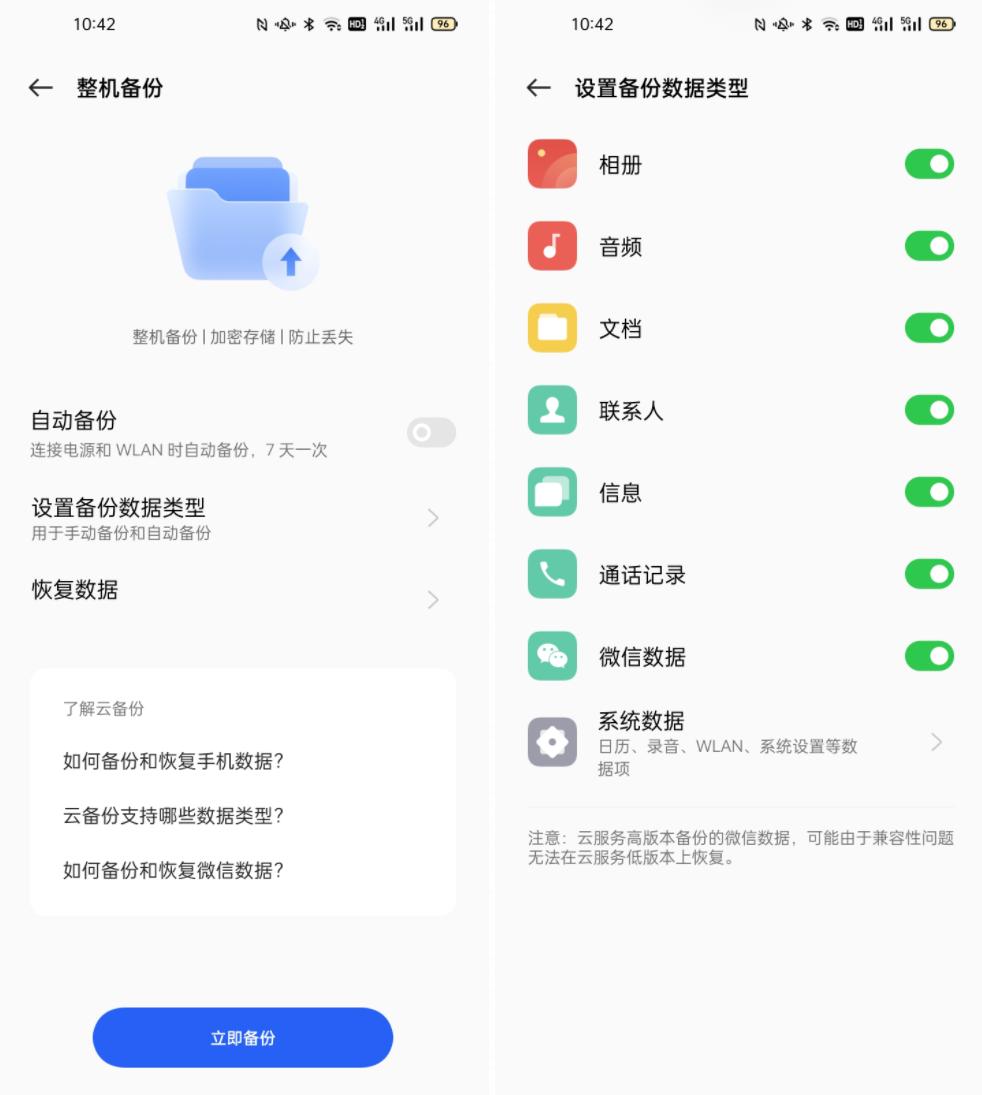The width and height of the screenshot is (982, 1095).
Task: Open 设置备份数据类型 via its chevron
Action: pyautogui.click(x=431, y=517)
